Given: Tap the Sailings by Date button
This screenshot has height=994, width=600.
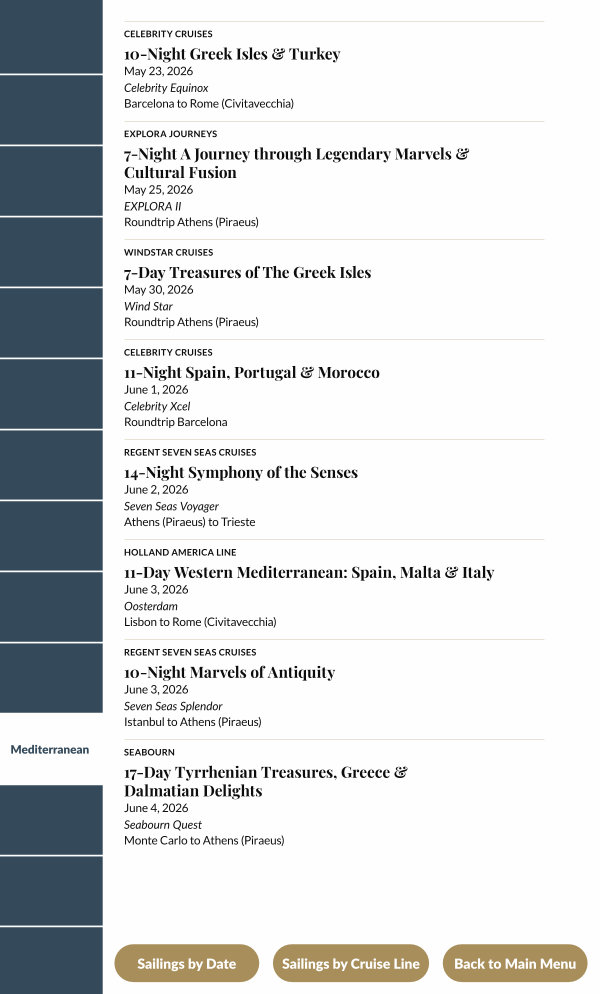Looking at the screenshot, I should coord(186,963).
